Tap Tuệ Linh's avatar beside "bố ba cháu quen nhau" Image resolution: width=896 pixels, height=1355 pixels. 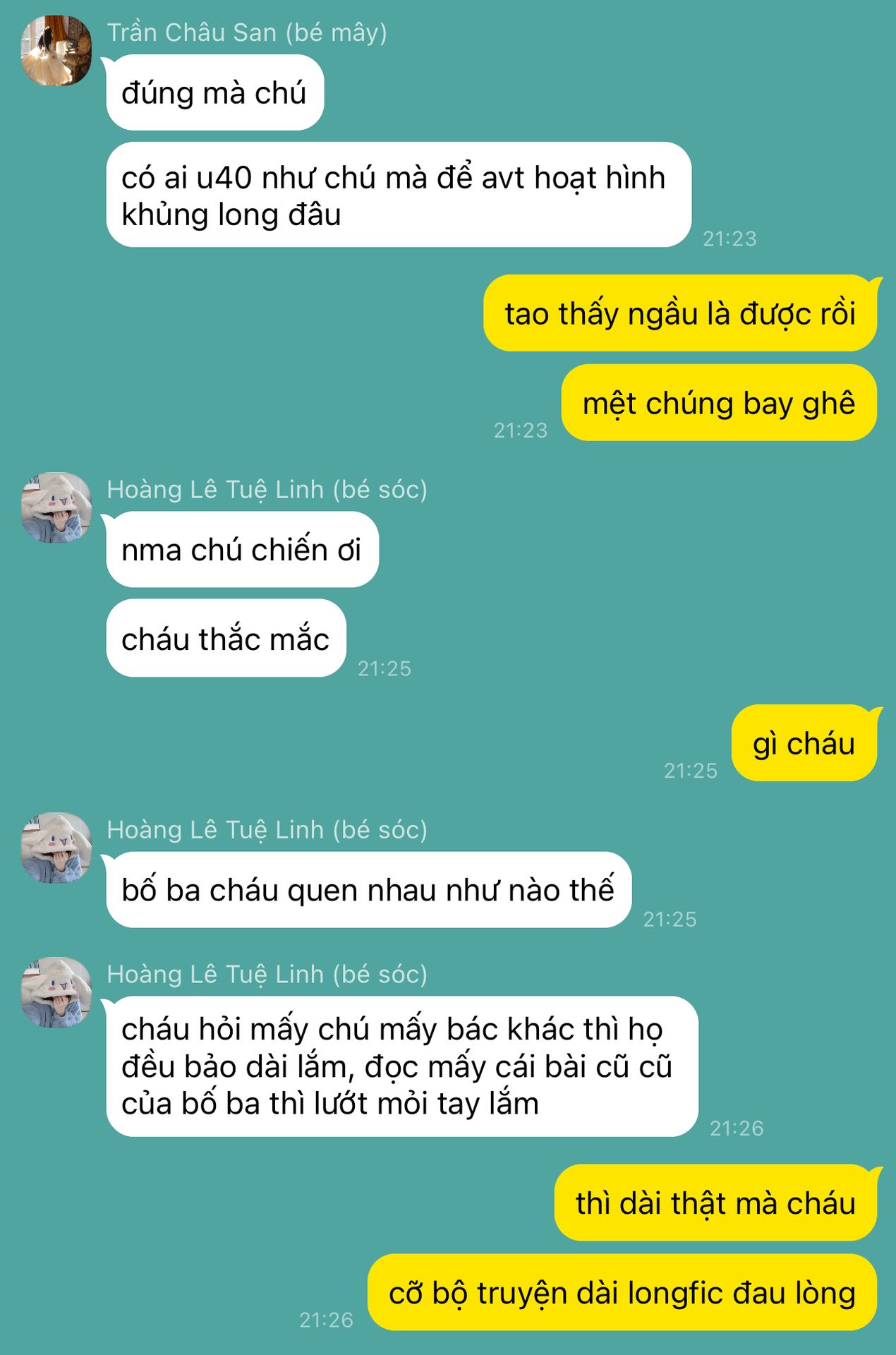(56, 848)
